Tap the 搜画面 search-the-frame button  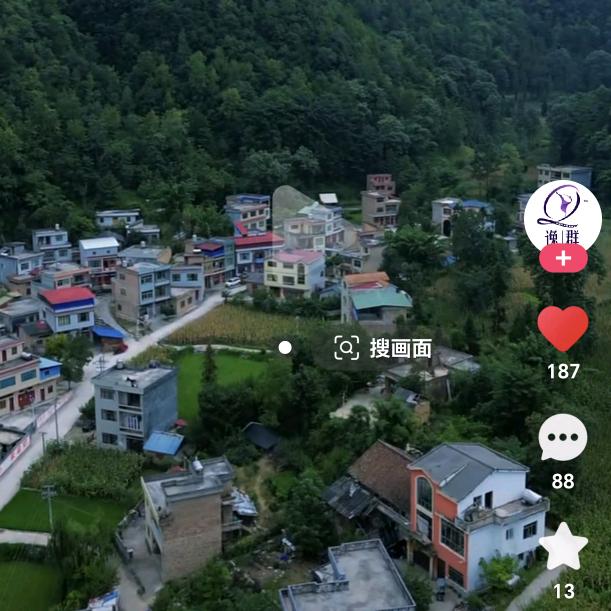click(384, 348)
